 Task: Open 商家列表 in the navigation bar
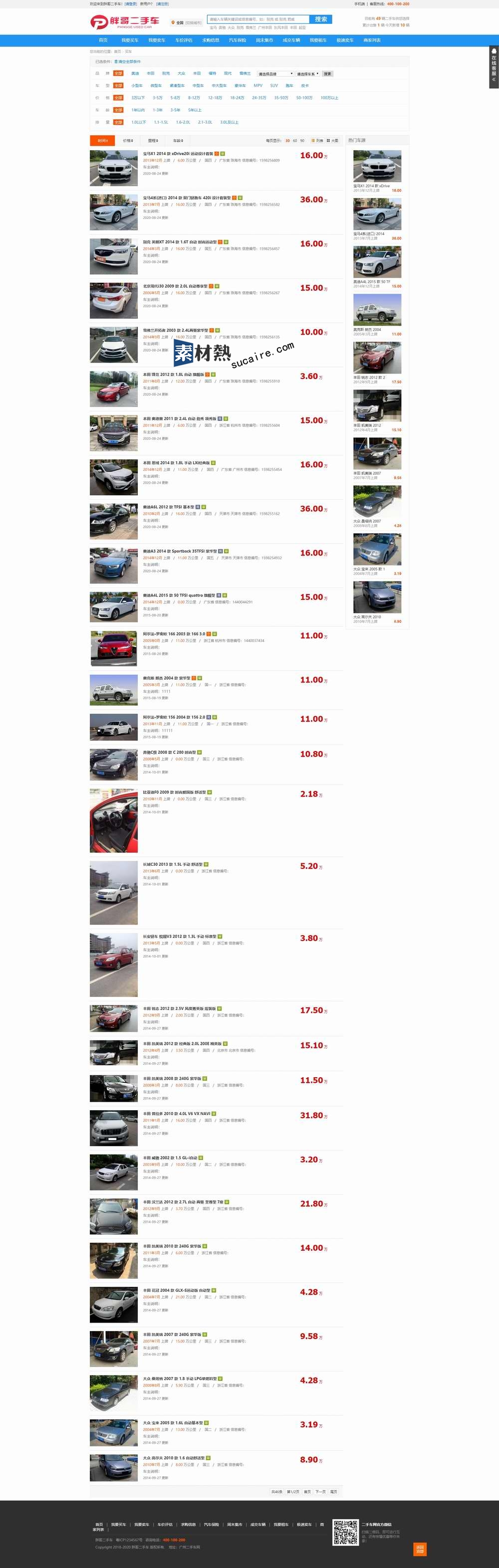(372, 40)
